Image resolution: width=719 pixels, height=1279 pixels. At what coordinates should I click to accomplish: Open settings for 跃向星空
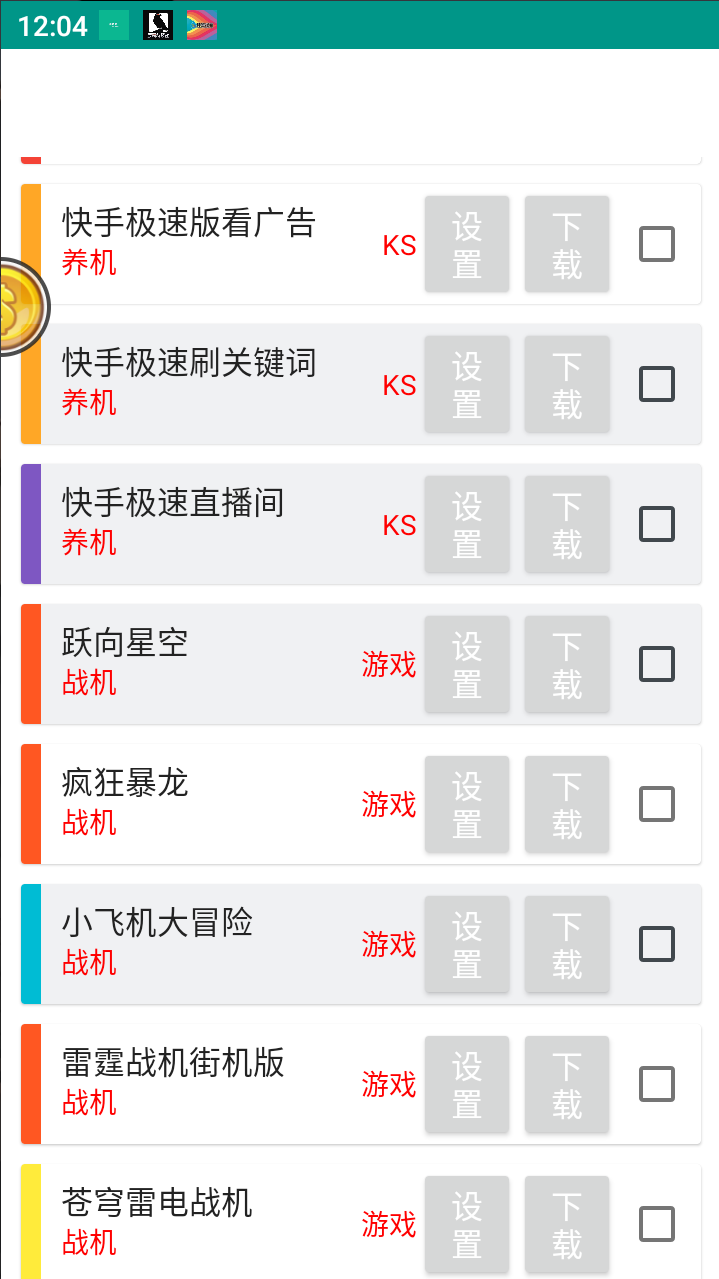coord(467,664)
